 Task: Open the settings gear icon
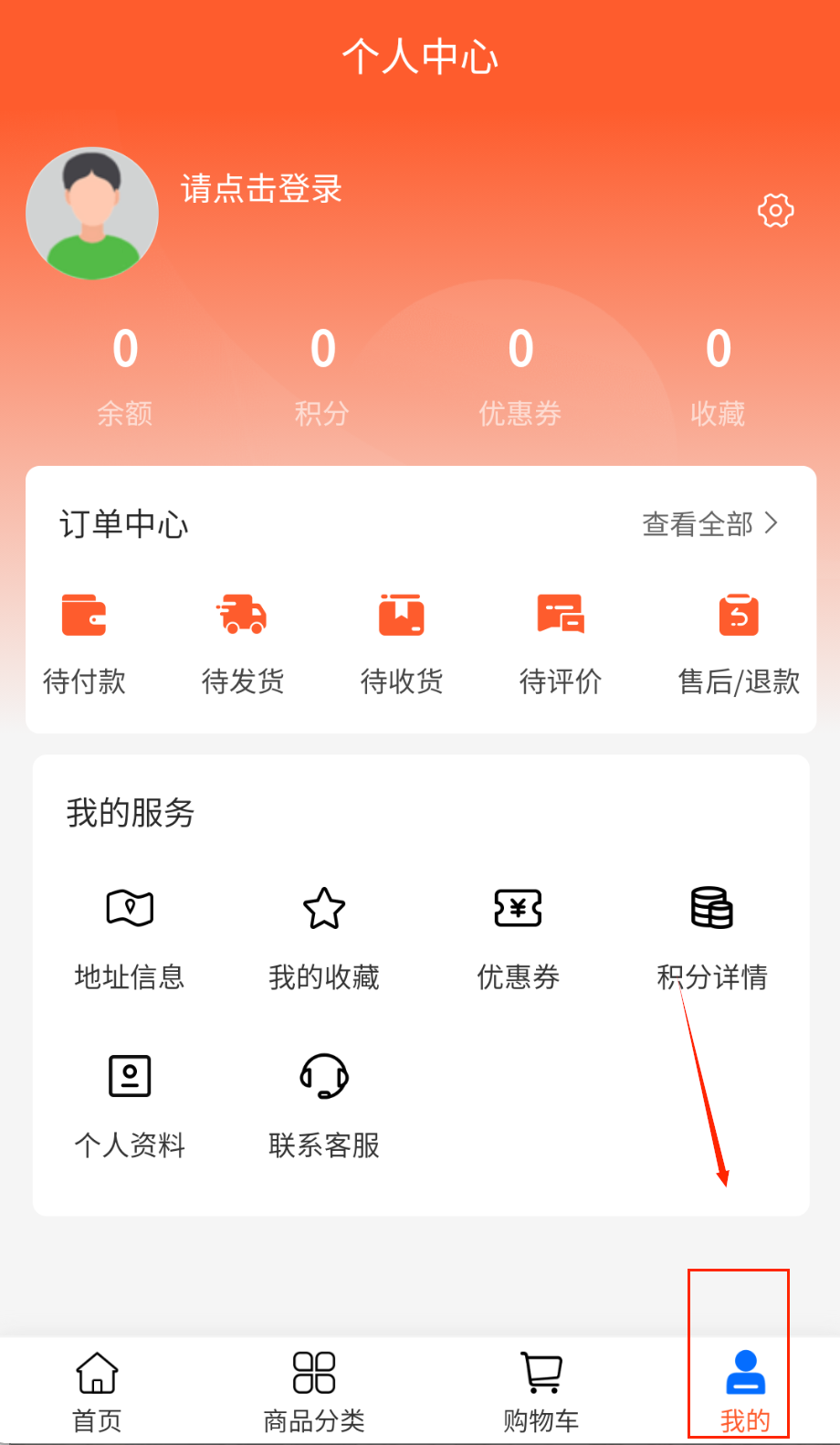pyautogui.click(x=775, y=211)
